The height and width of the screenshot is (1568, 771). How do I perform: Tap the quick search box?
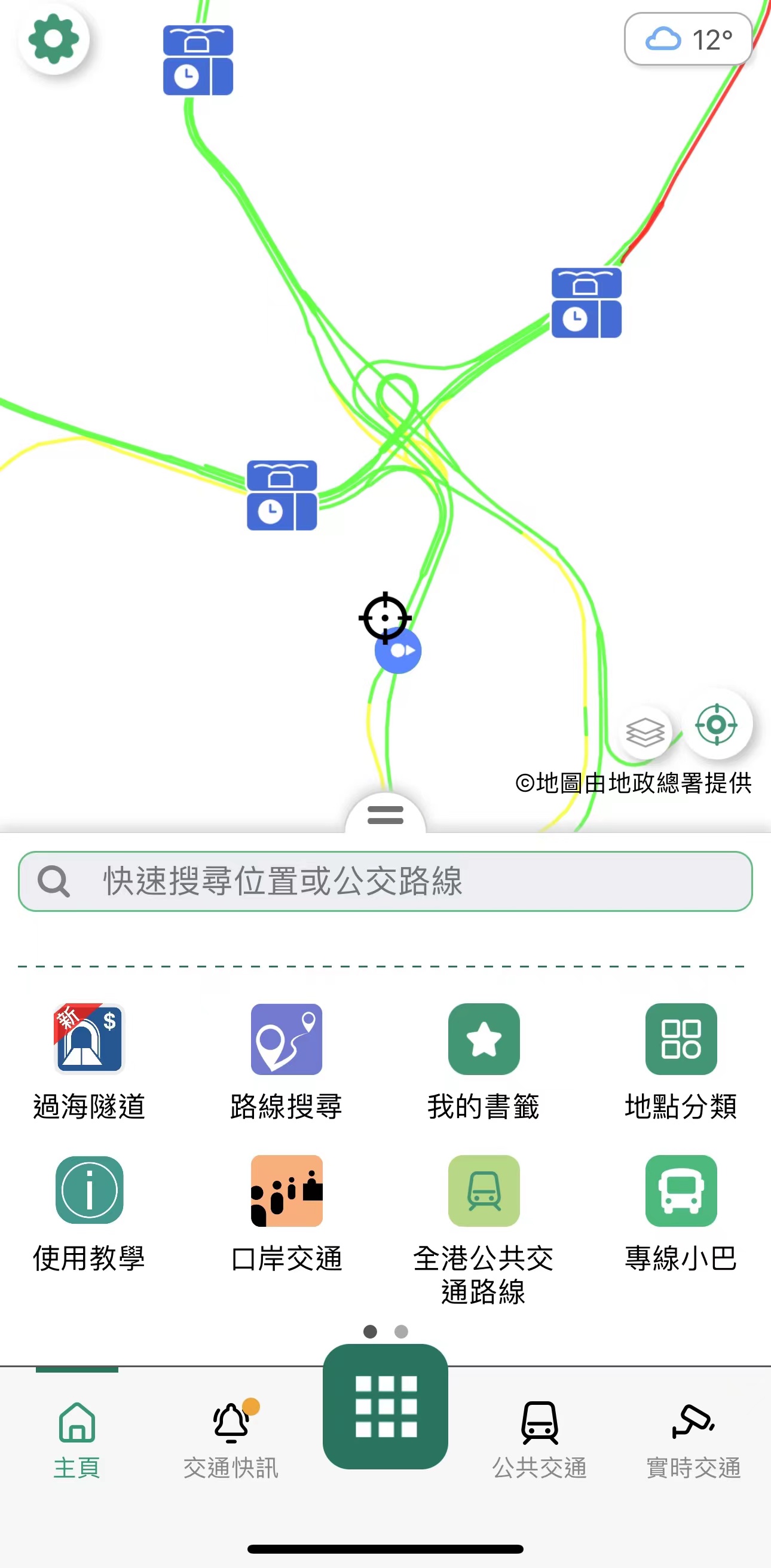(385, 881)
